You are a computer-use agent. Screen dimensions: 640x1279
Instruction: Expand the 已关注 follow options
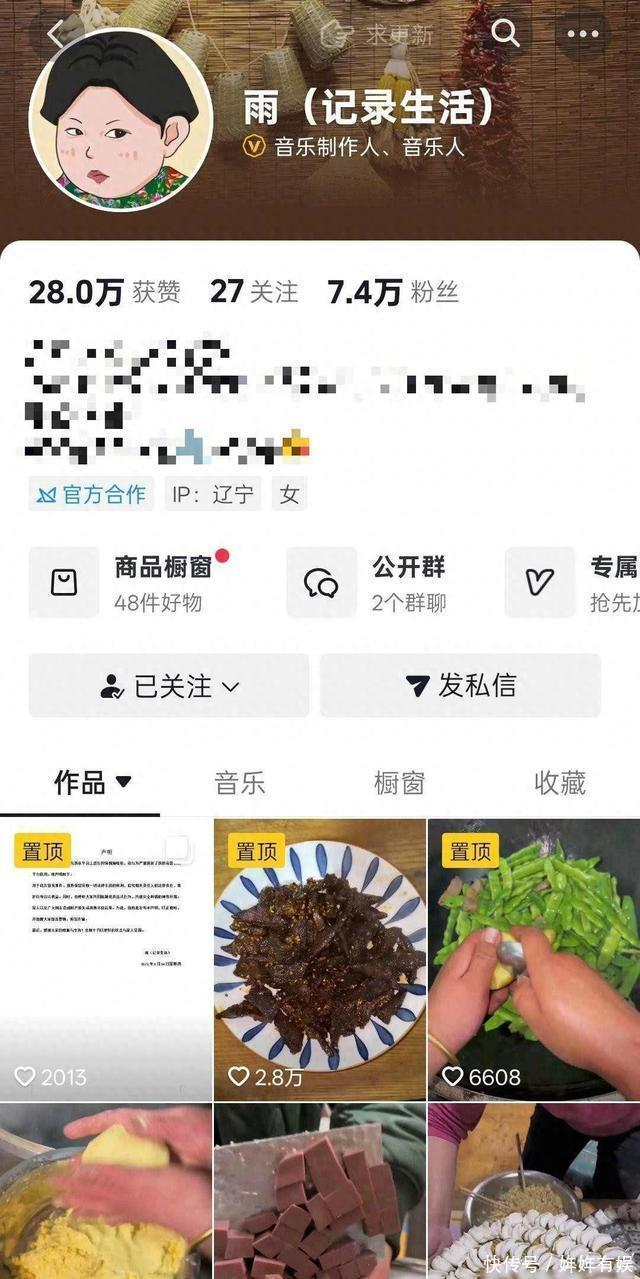[169, 686]
